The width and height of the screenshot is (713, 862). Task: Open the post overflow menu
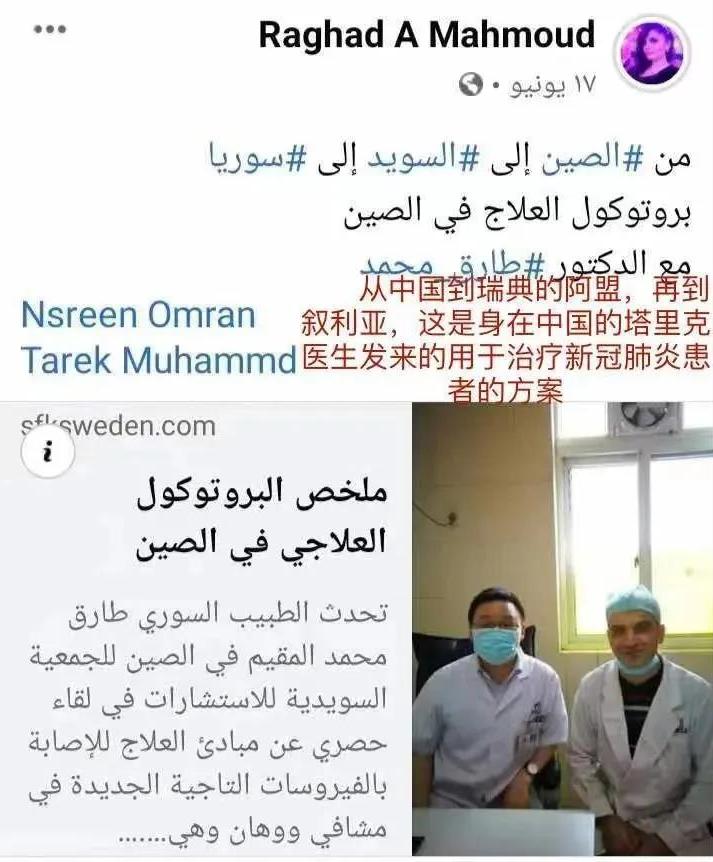(x=50, y=29)
